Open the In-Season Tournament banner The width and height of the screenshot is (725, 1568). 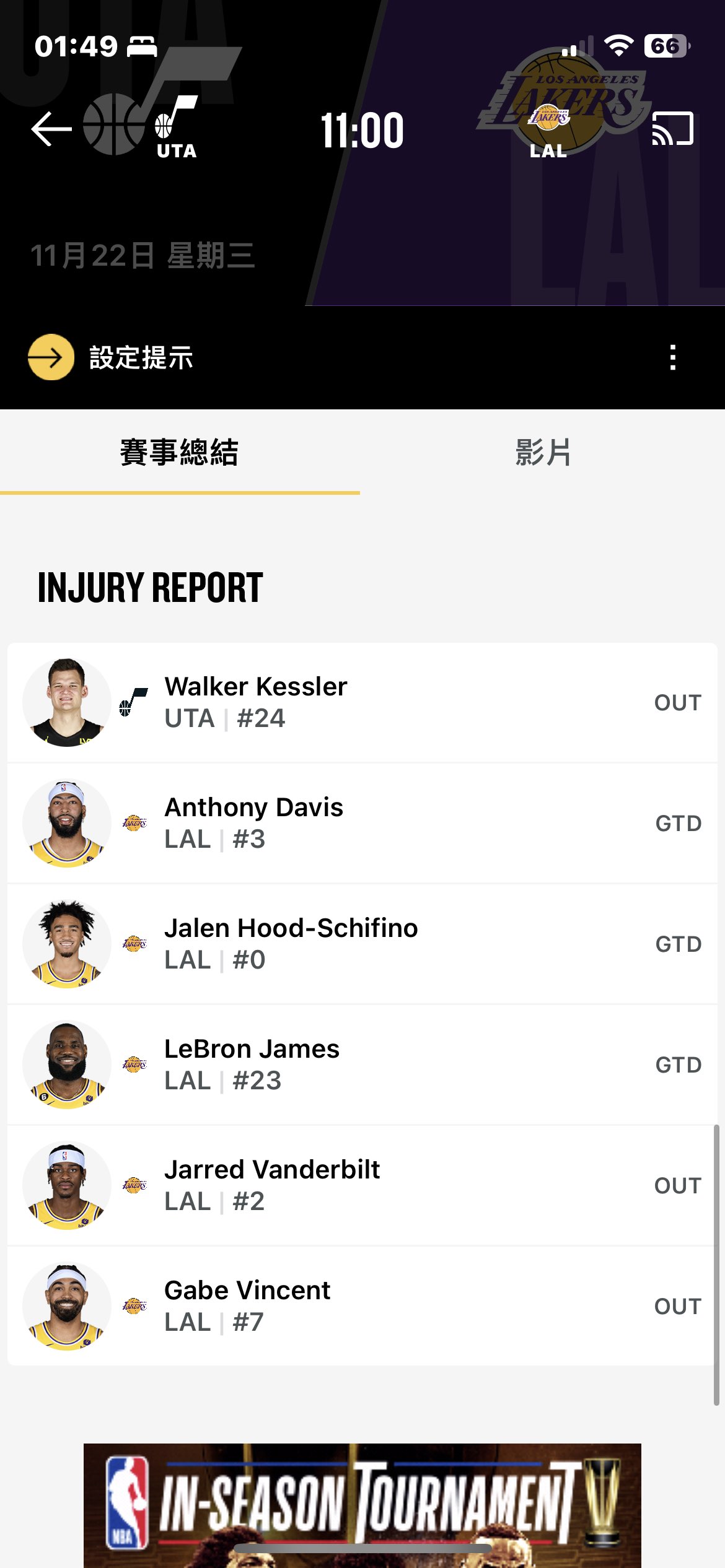[362, 1505]
